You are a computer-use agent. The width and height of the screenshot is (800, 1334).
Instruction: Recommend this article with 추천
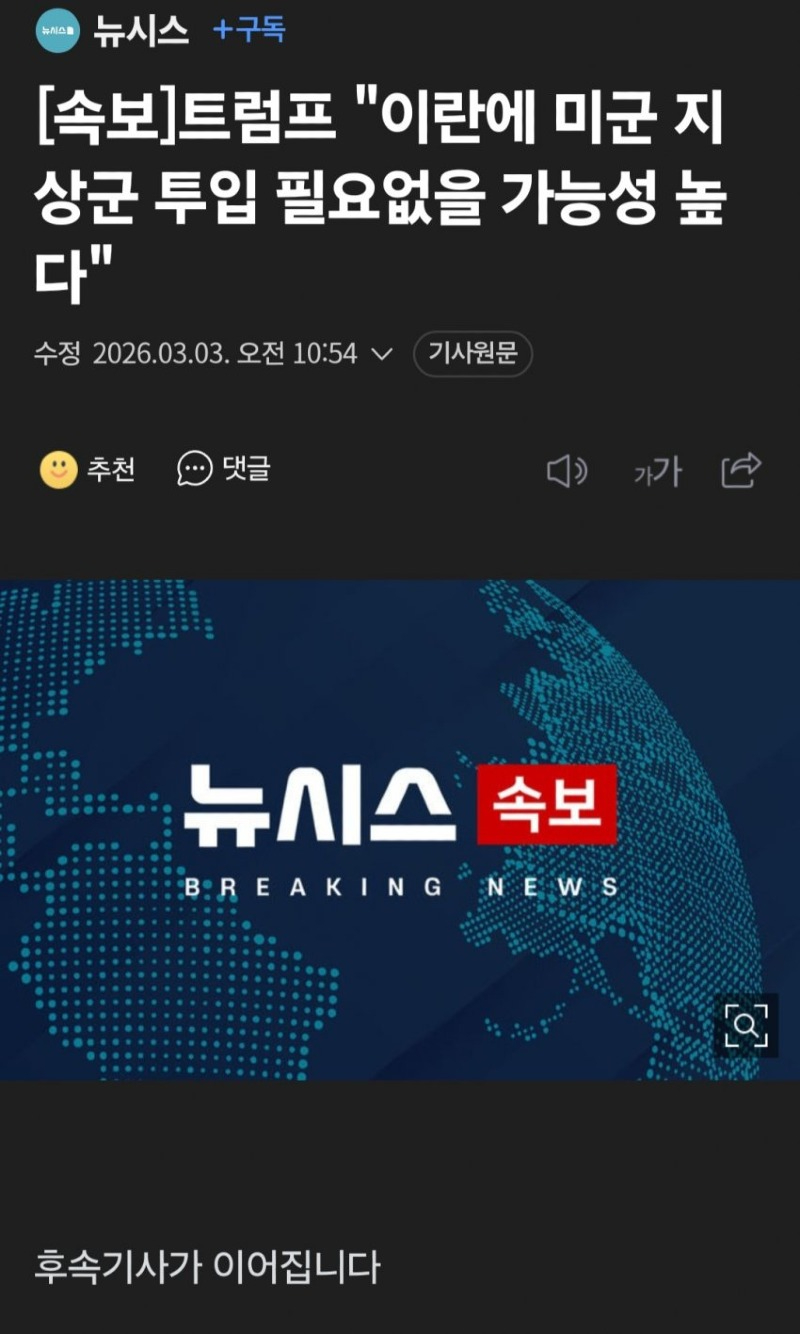[88, 469]
